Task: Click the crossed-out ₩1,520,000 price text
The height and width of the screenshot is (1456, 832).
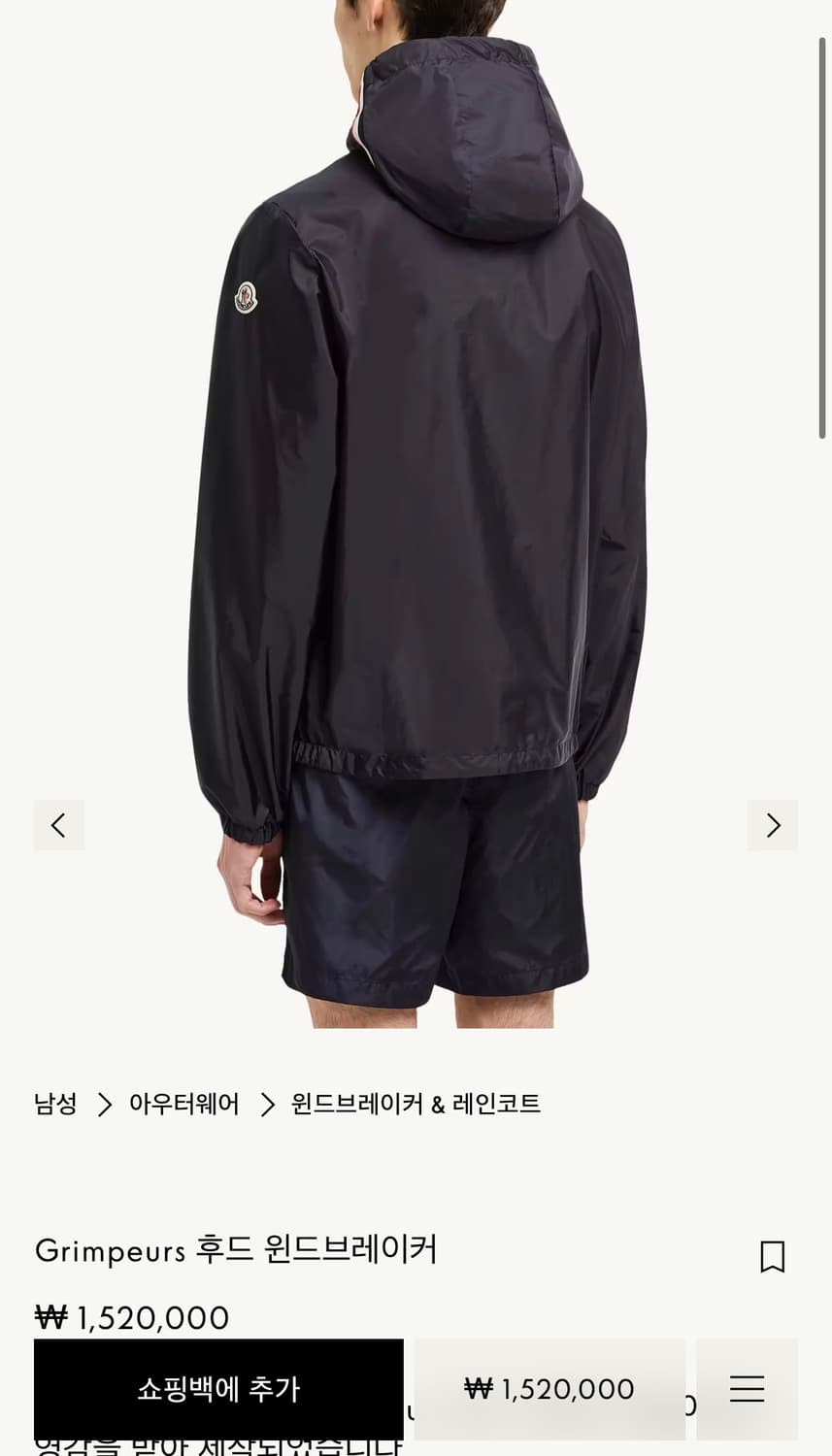Action: (131, 1318)
